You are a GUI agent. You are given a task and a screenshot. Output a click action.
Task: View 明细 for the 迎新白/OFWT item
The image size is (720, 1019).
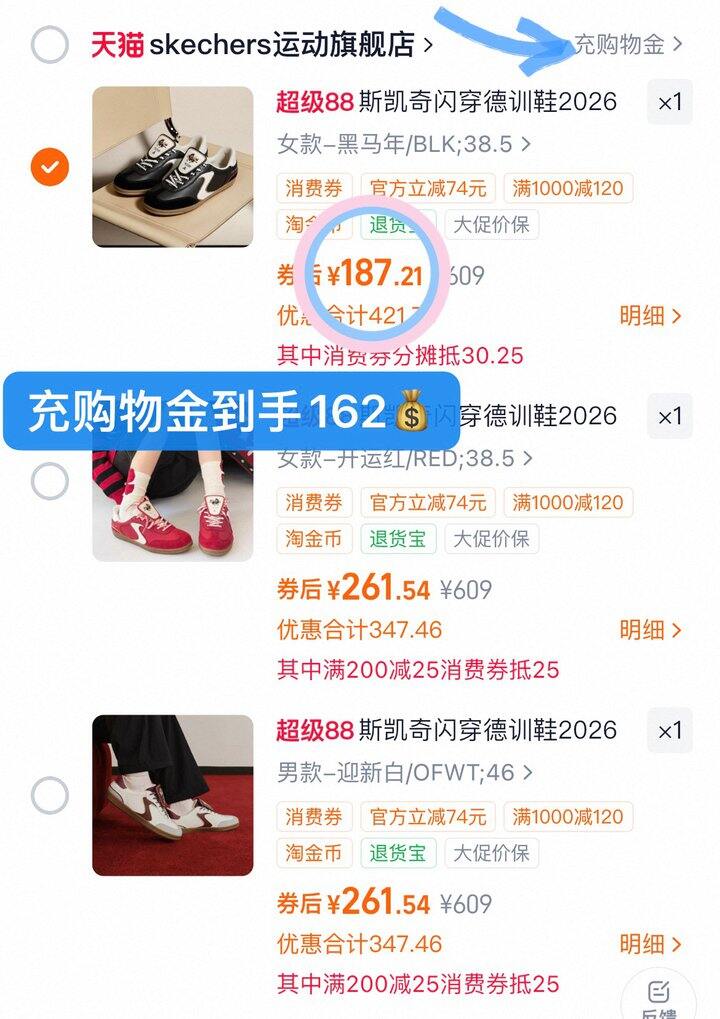(650, 944)
